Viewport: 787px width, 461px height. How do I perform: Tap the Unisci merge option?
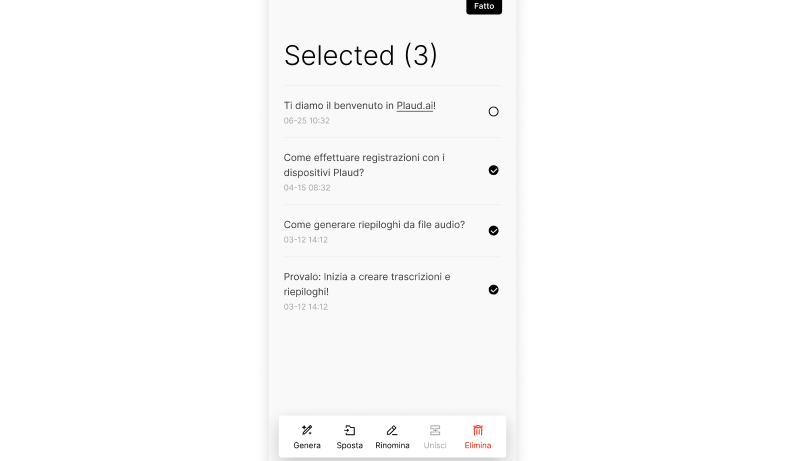(435, 436)
